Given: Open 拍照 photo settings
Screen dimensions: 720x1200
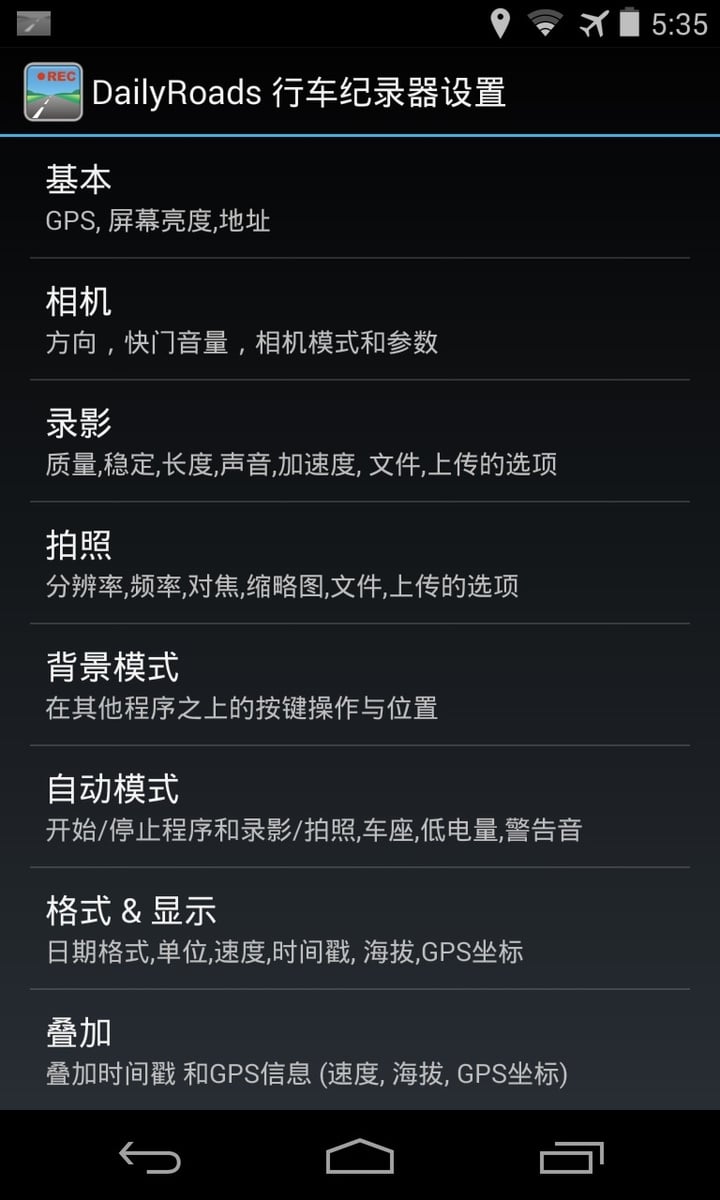Looking at the screenshot, I should (x=360, y=563).
